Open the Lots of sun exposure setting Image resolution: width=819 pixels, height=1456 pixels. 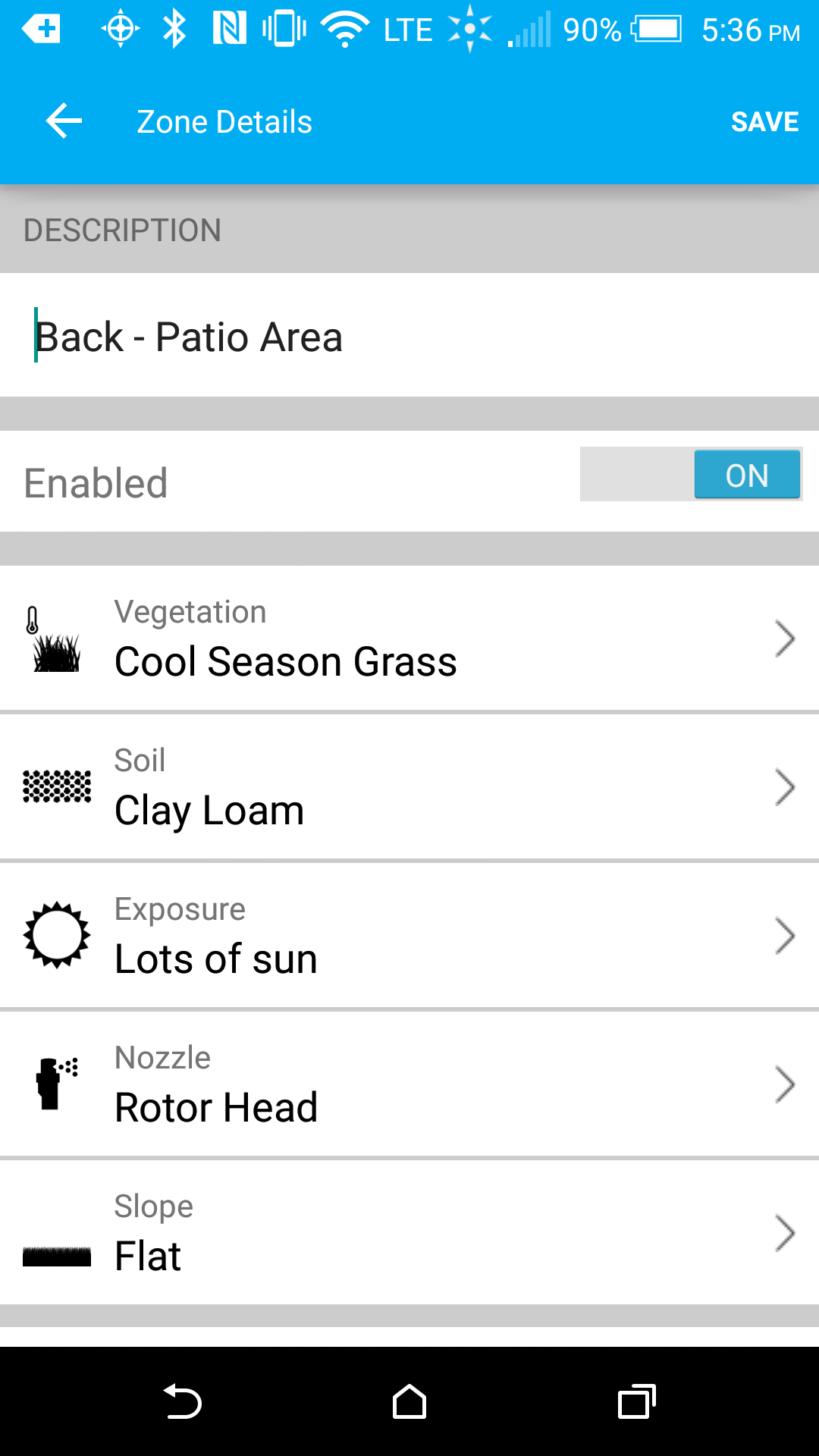[785, 935]
